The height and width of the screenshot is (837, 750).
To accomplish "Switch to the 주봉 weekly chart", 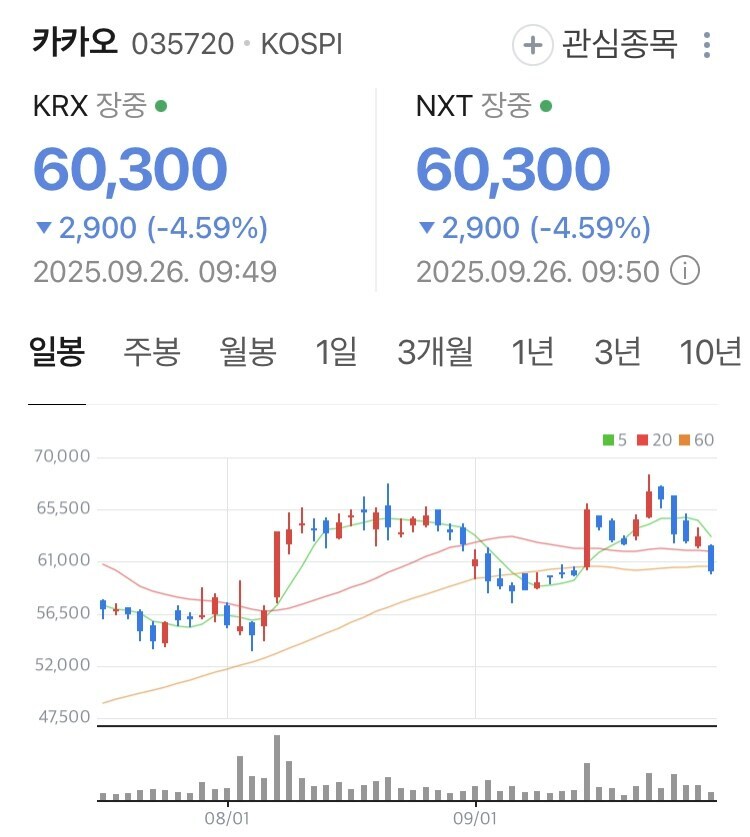I will click(x=152, y=352).
